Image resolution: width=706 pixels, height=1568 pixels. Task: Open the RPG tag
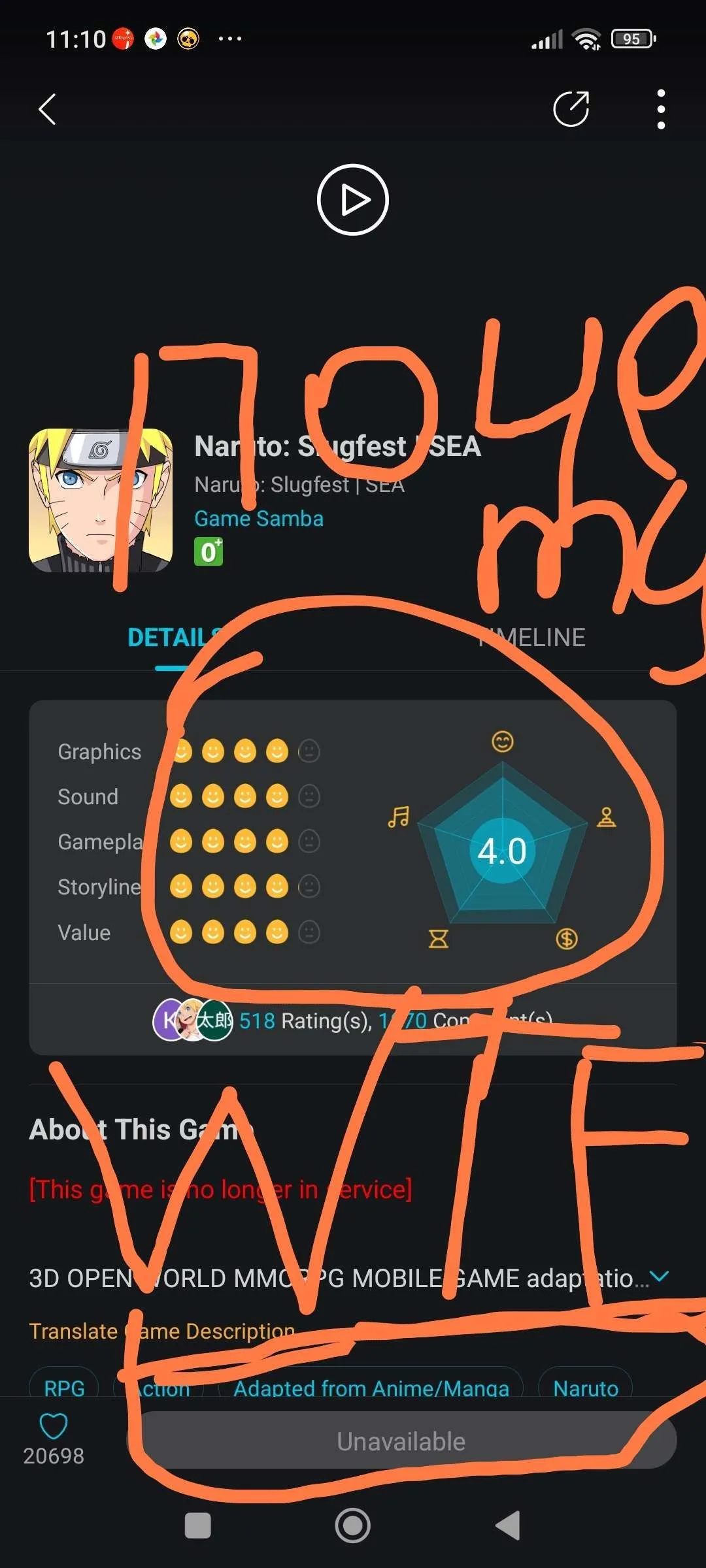(64, 1386)
